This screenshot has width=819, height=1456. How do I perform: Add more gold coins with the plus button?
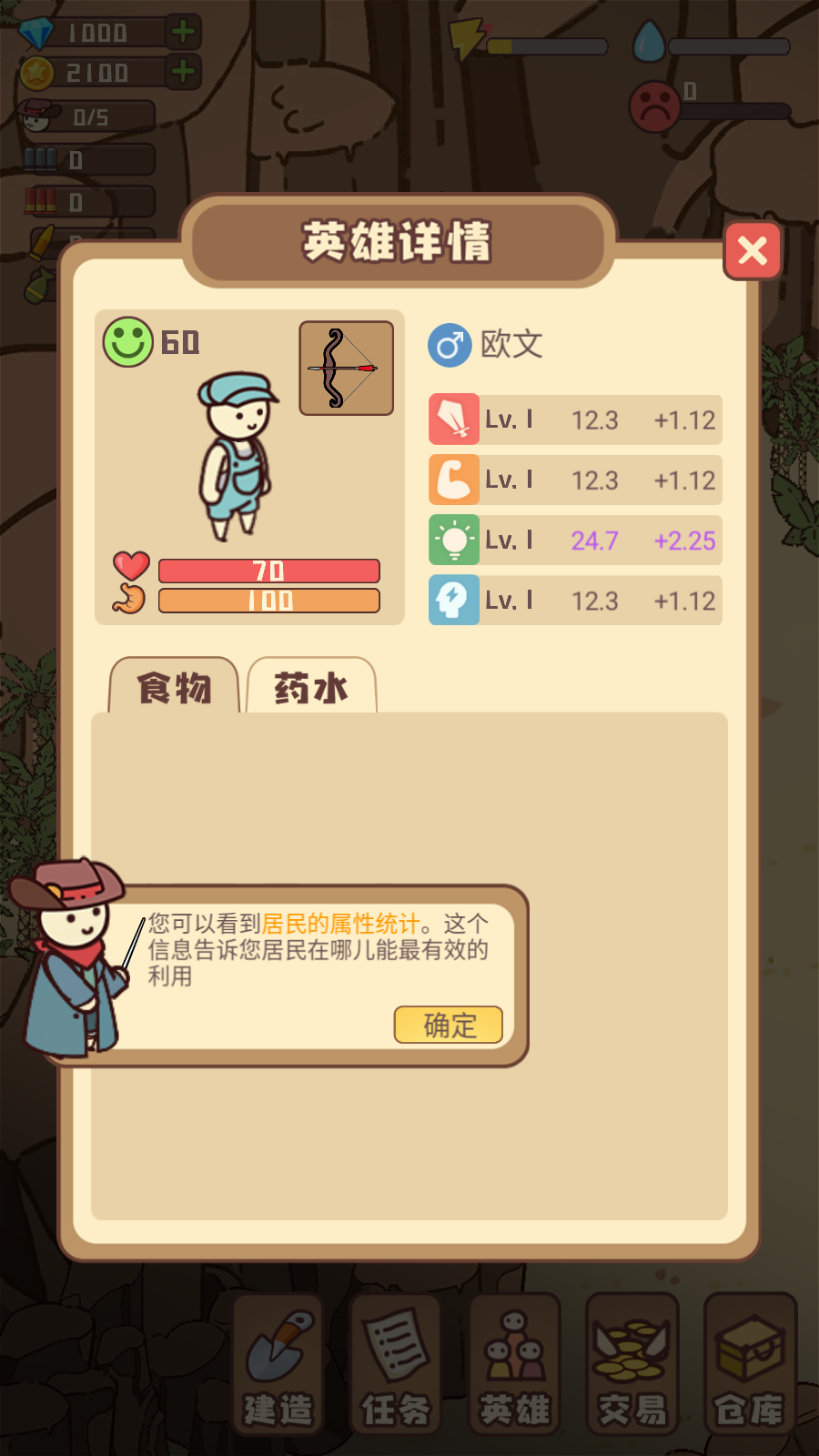point(184,71)
